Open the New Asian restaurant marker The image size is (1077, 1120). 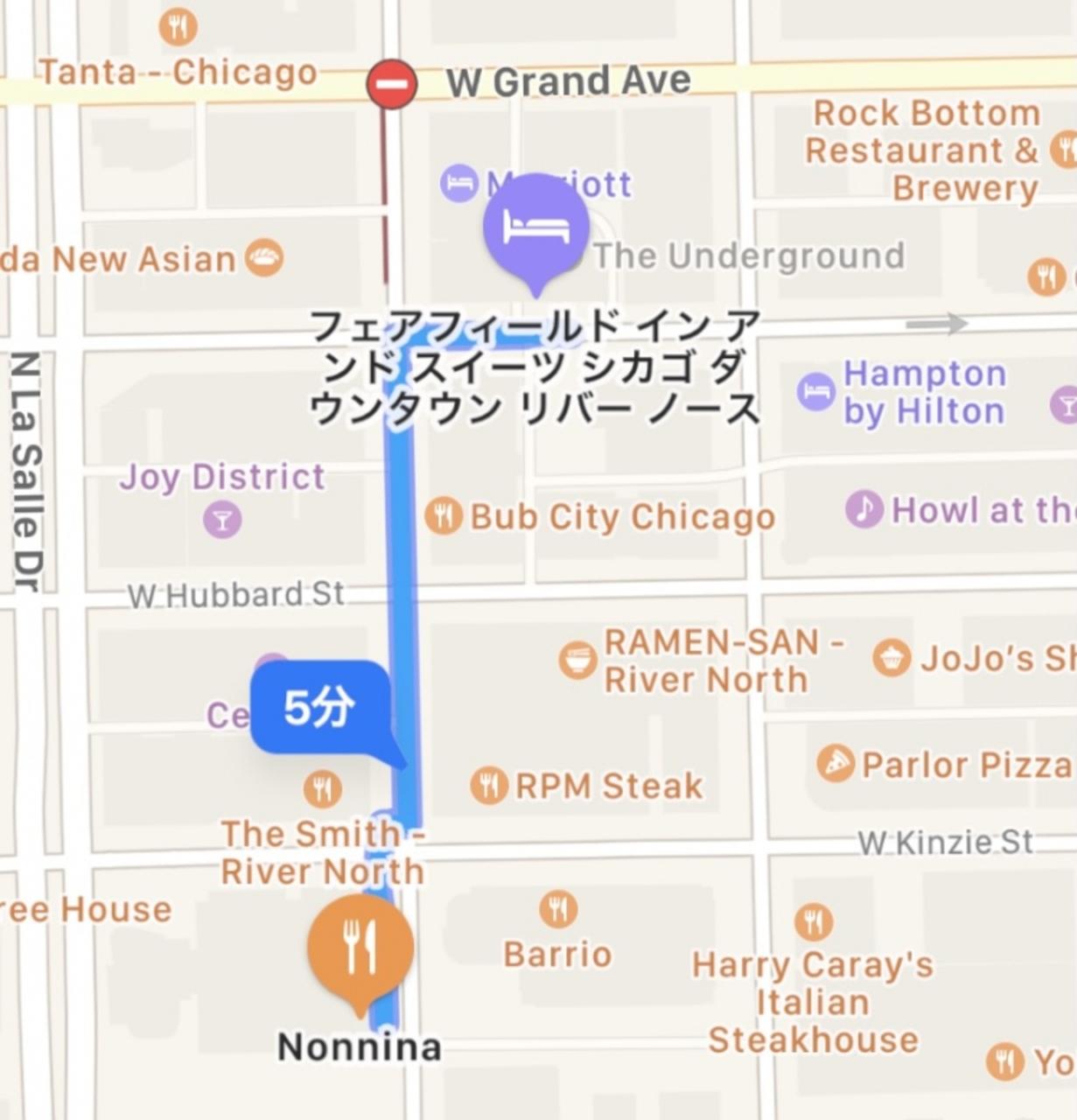[263, 258]
